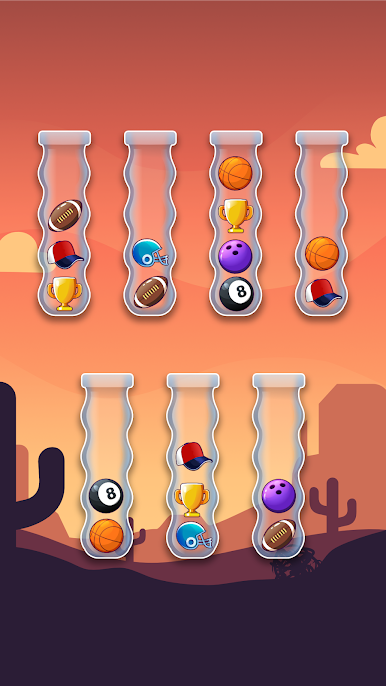Tap the tube holding only helmet and football
Image resolution: width=386 pixels, height=686 pixels.
[x=150, y=223]
